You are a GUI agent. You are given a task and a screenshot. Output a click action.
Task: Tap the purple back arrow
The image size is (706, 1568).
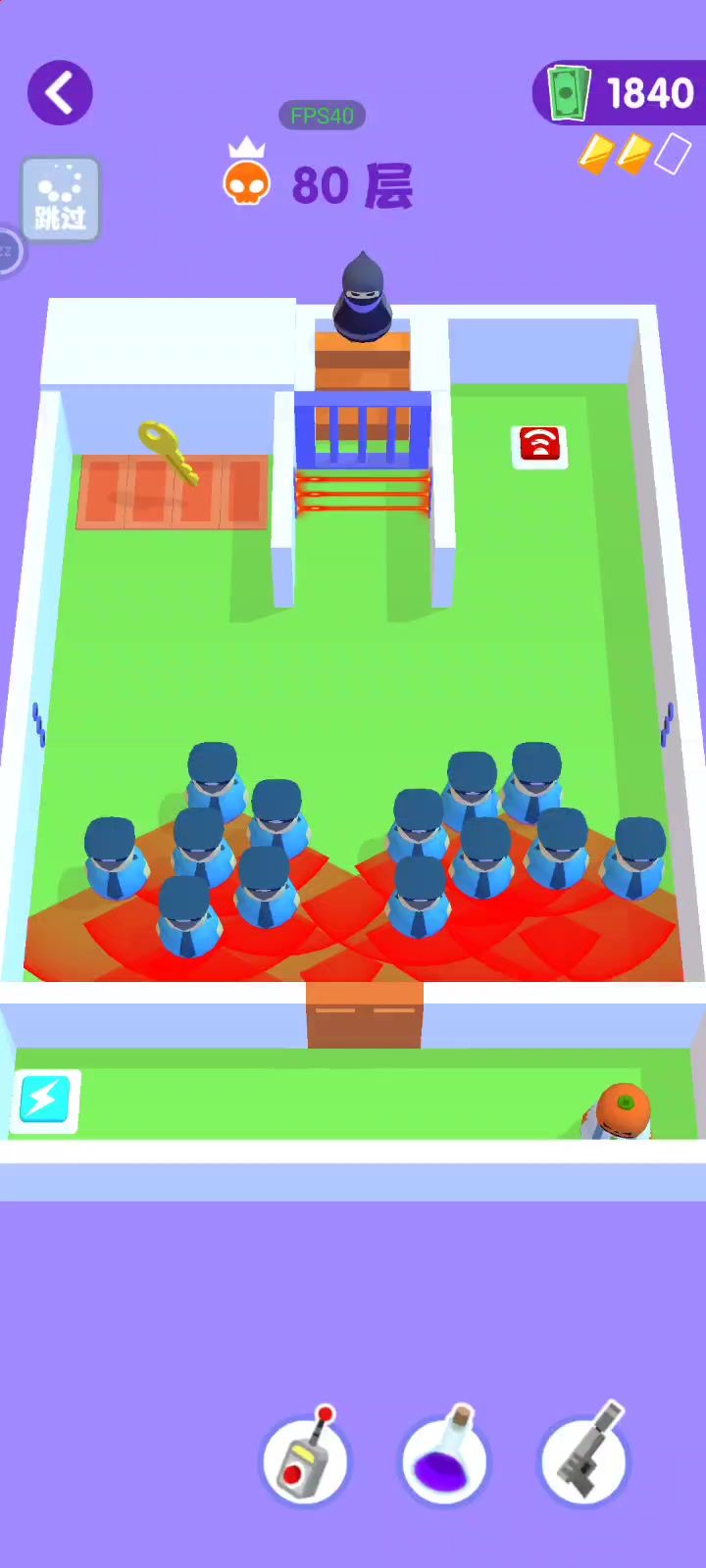[x=61, y=93]
